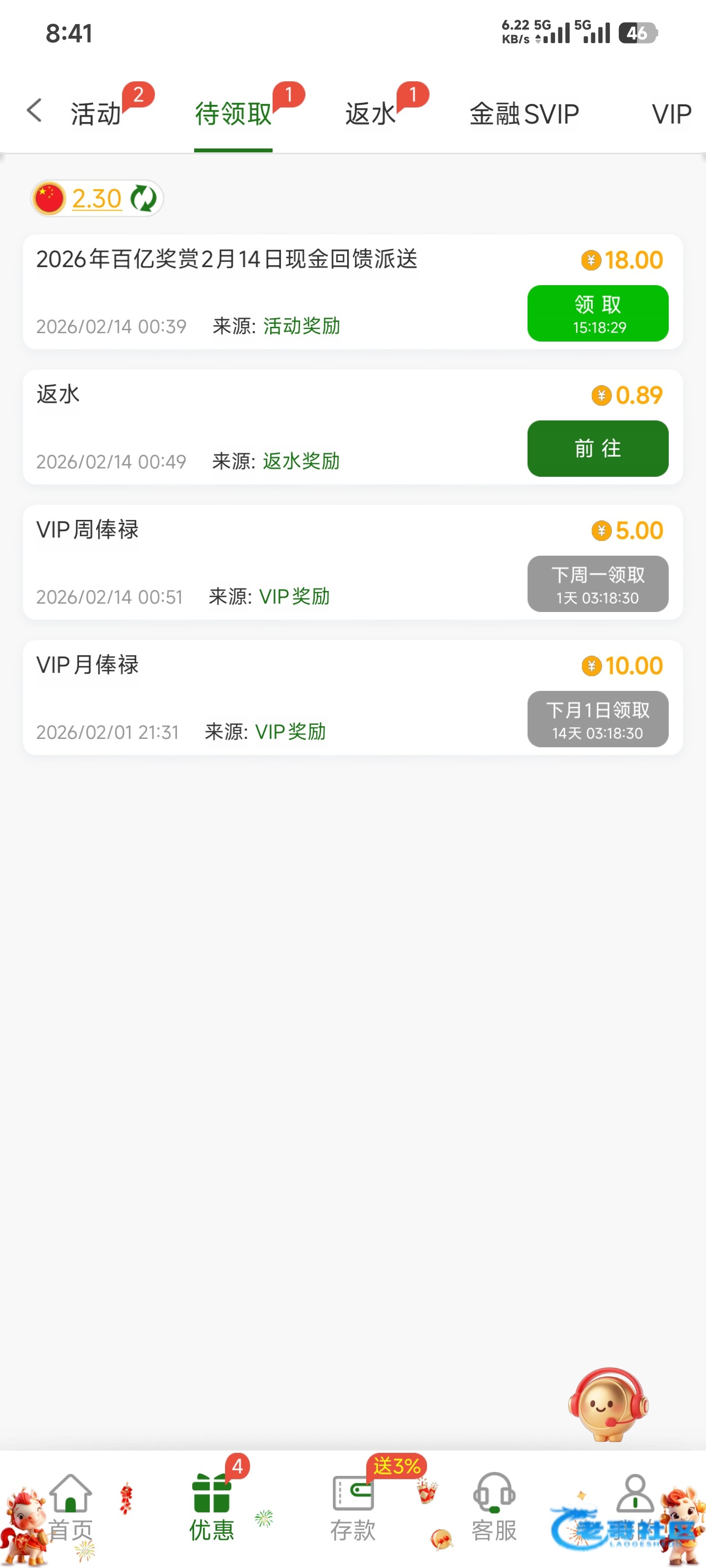The width and height of the screenshot is (706, 1568).
Task: Go to the 首页 tab
Action: (71, 1507)
